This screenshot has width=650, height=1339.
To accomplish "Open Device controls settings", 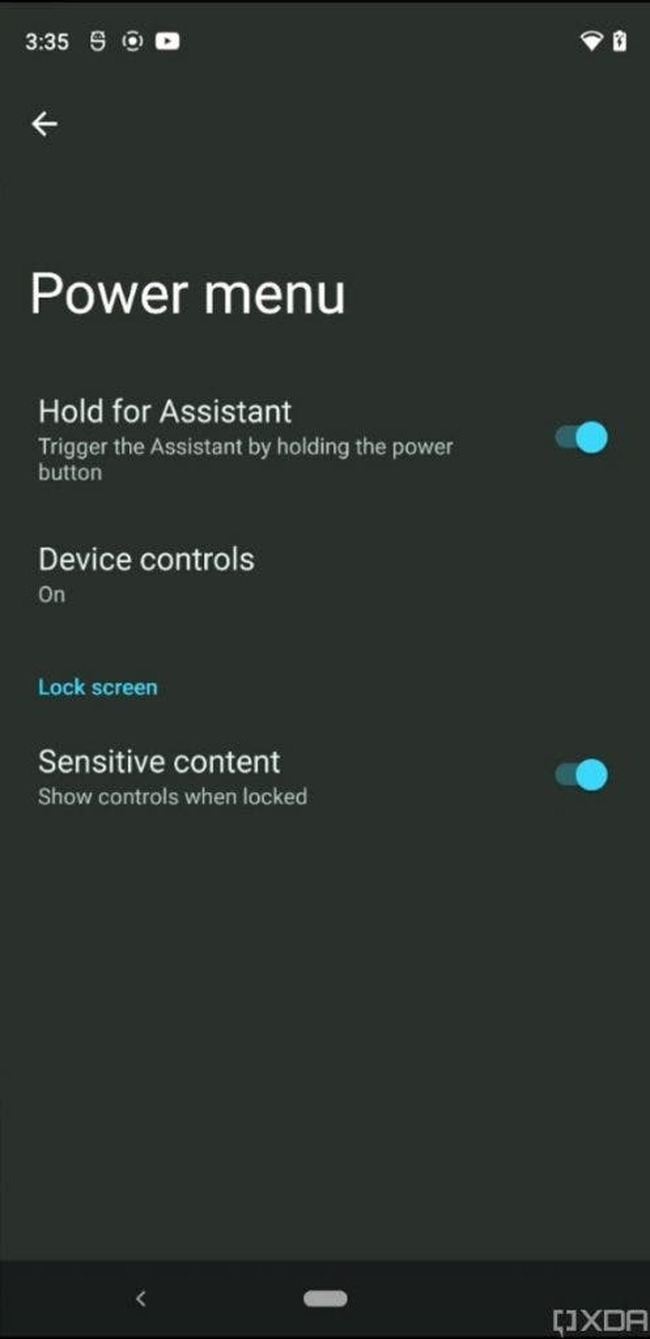I will (x=146, y=574).
